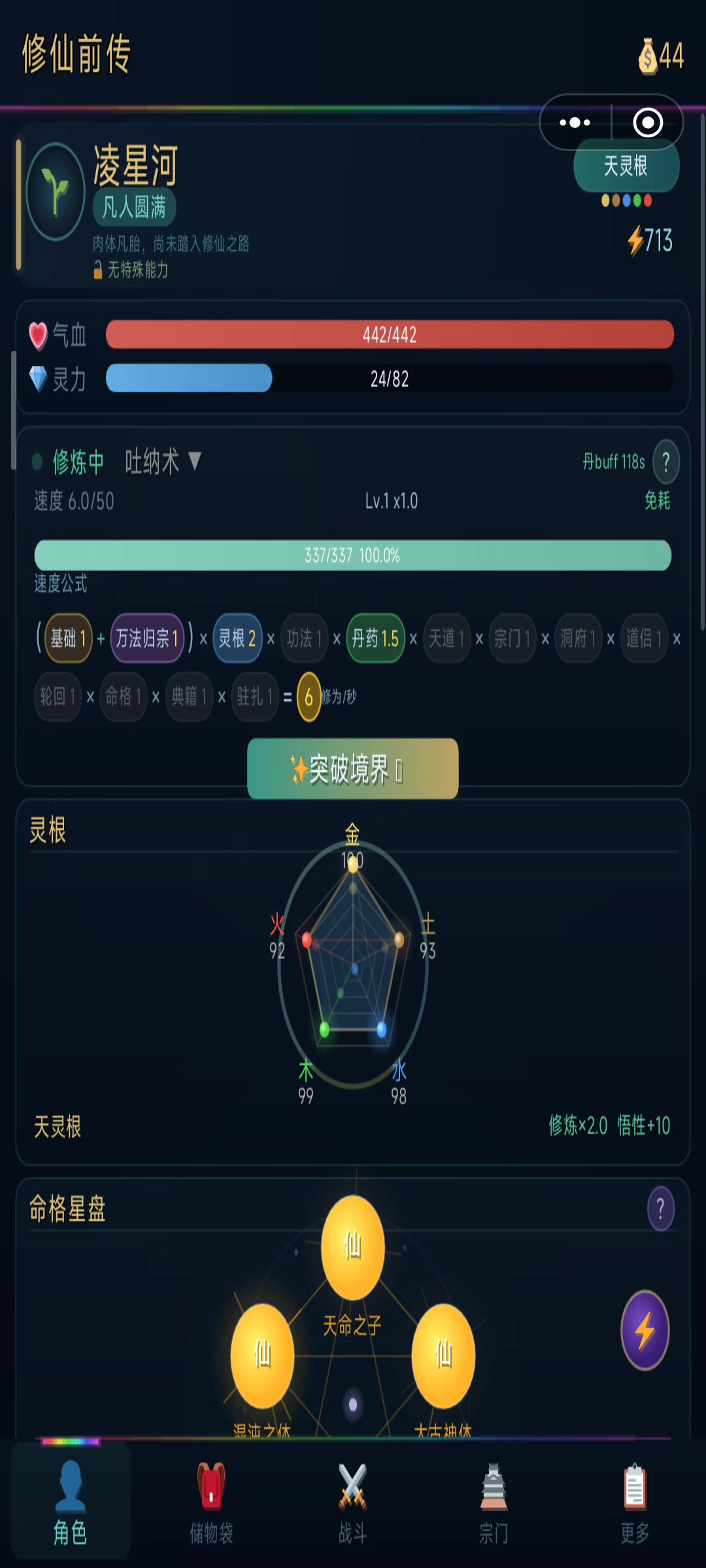706x1568 pixels.
Task: Select the 天命之子 destiny orb
Action: tap(352, 1247)
